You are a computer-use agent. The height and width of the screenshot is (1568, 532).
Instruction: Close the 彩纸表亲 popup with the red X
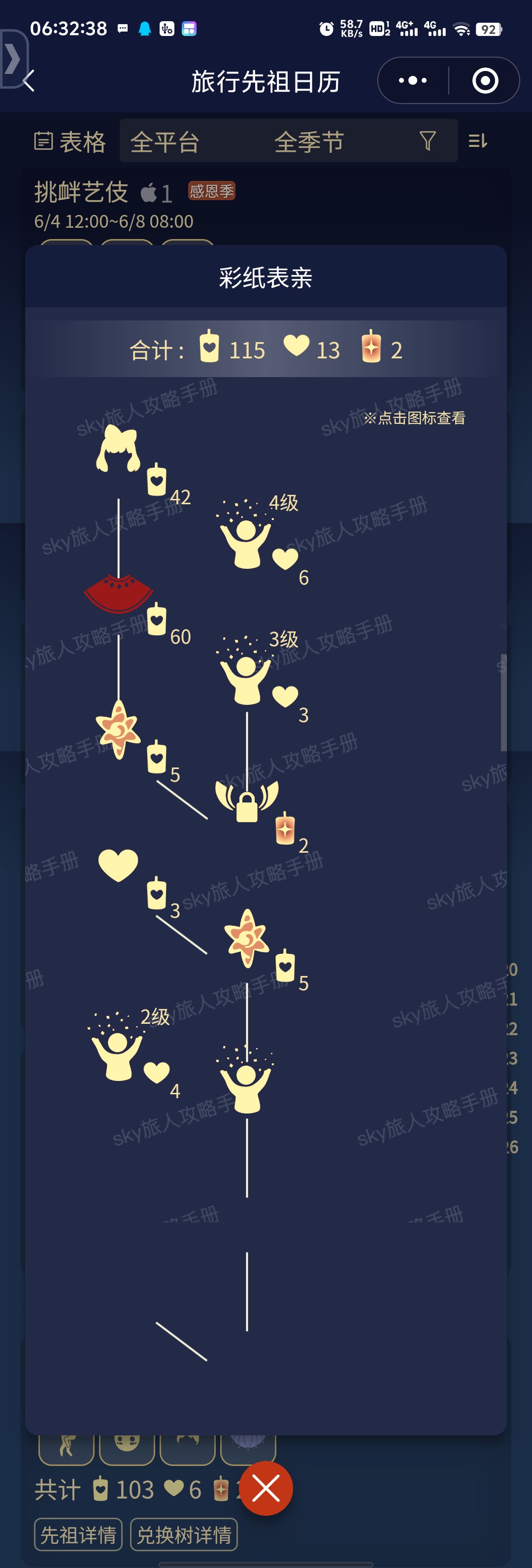266,1488
